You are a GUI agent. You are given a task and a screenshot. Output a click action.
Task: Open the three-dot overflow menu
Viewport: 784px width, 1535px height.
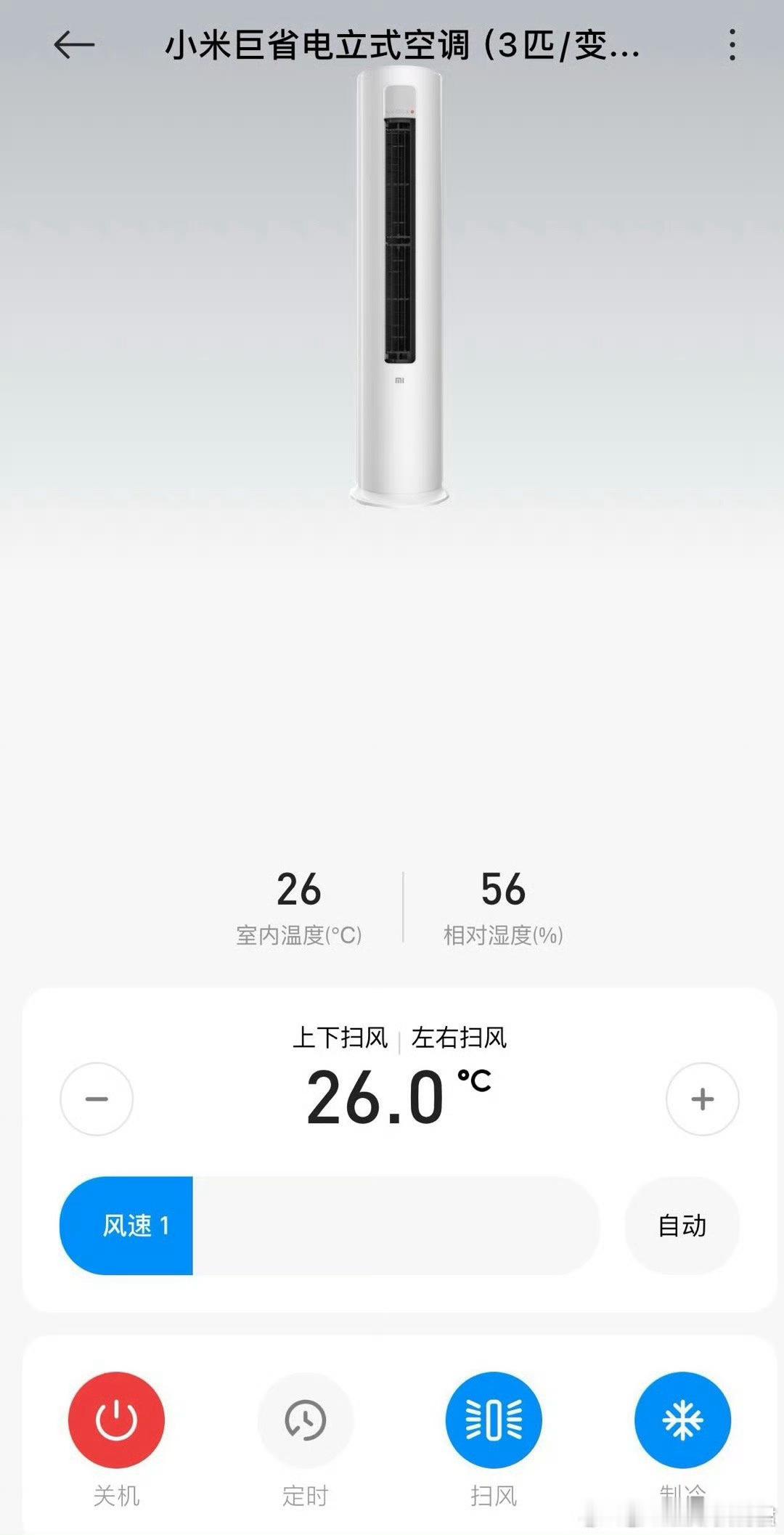coord(732,45)
